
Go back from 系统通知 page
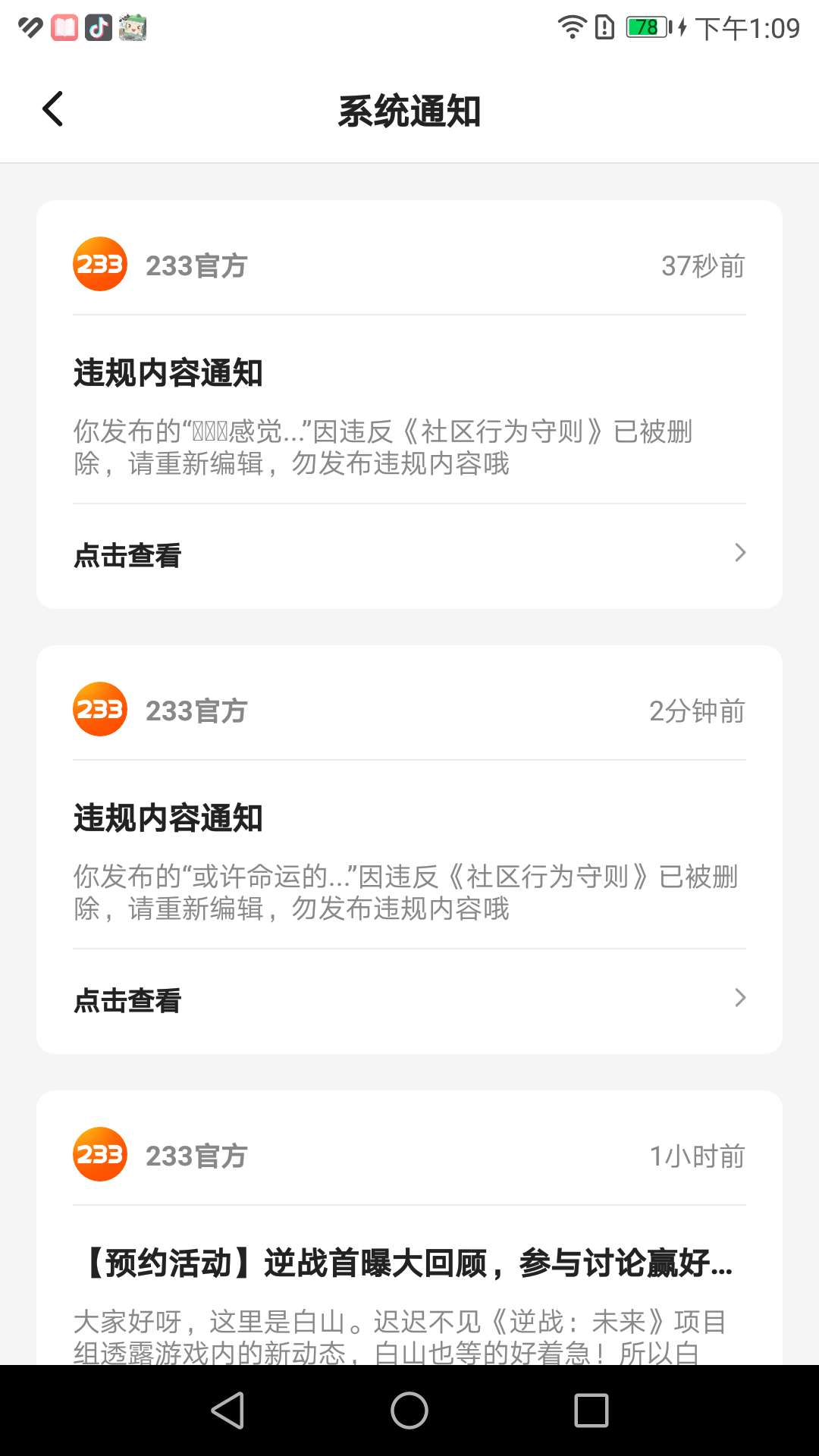point(52,109)
